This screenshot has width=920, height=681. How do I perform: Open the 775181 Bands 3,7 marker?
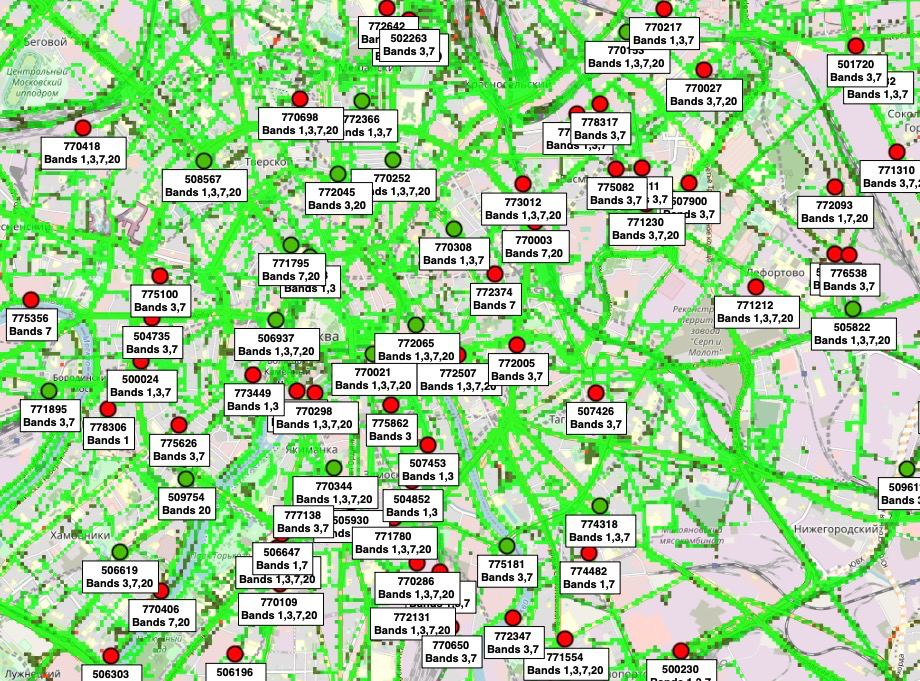point(507,546)
